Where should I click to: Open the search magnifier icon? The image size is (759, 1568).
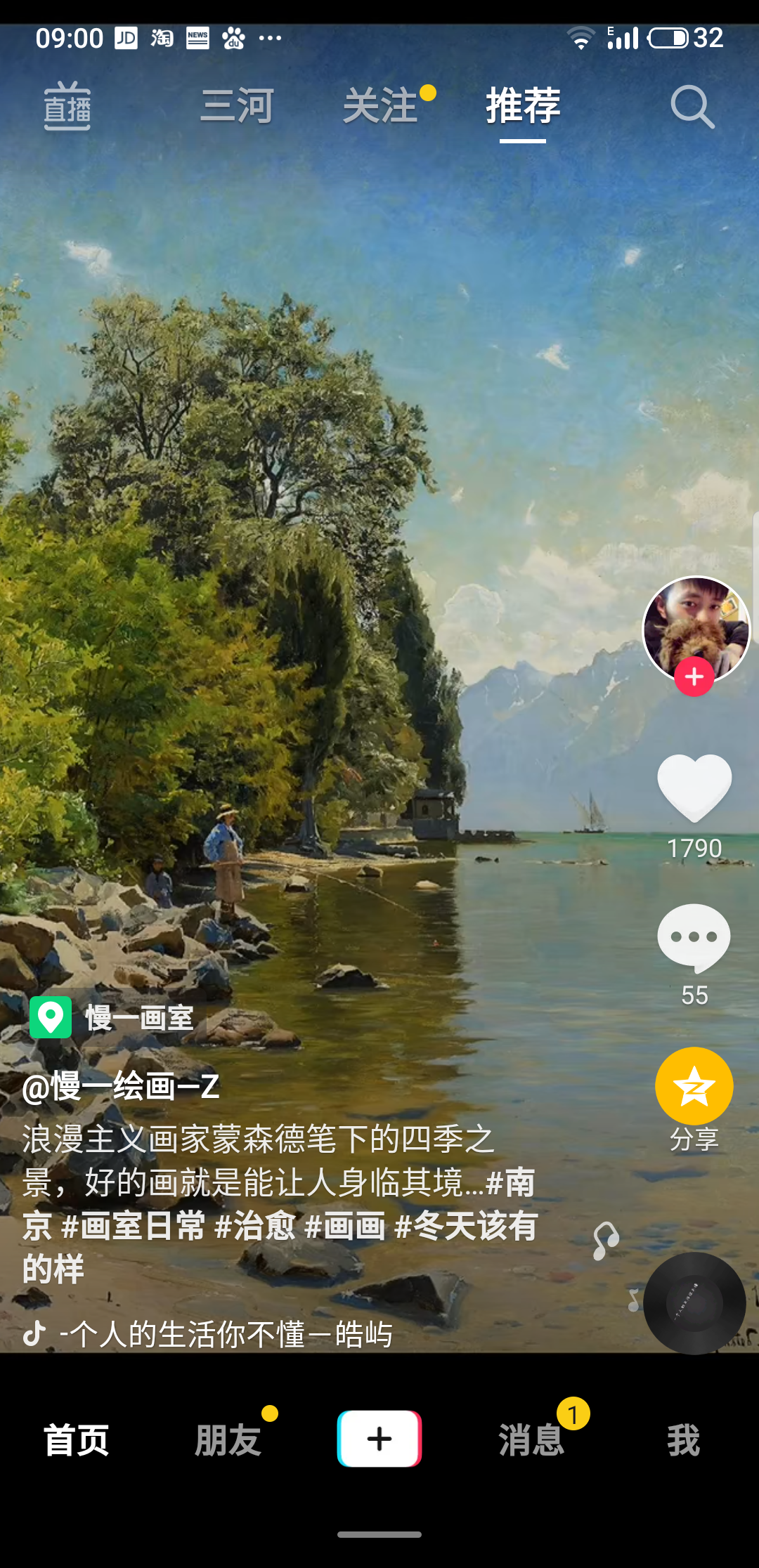(692, 107)
